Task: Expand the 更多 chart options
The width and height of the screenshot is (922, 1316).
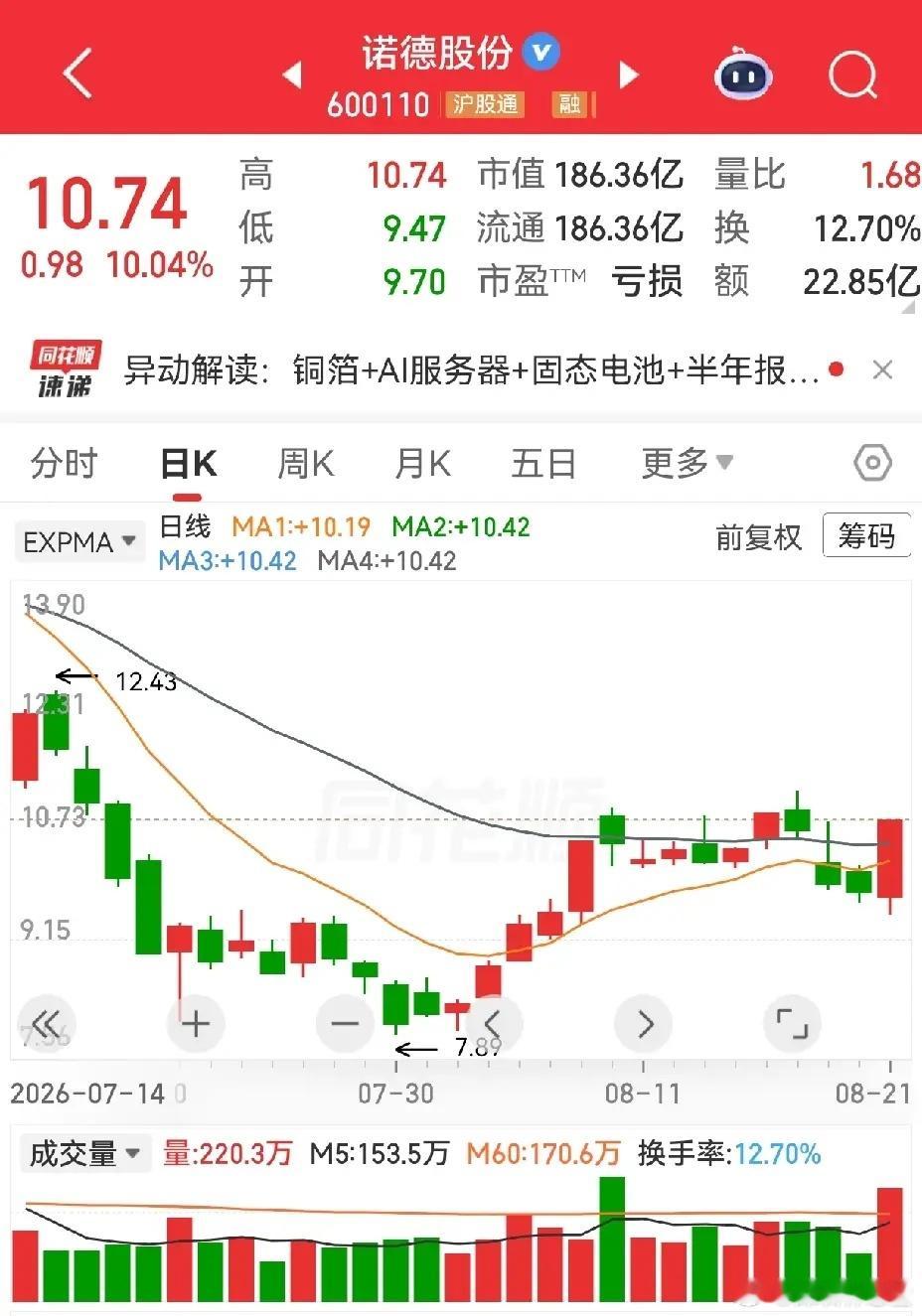Action: click(x=687, y=463)
